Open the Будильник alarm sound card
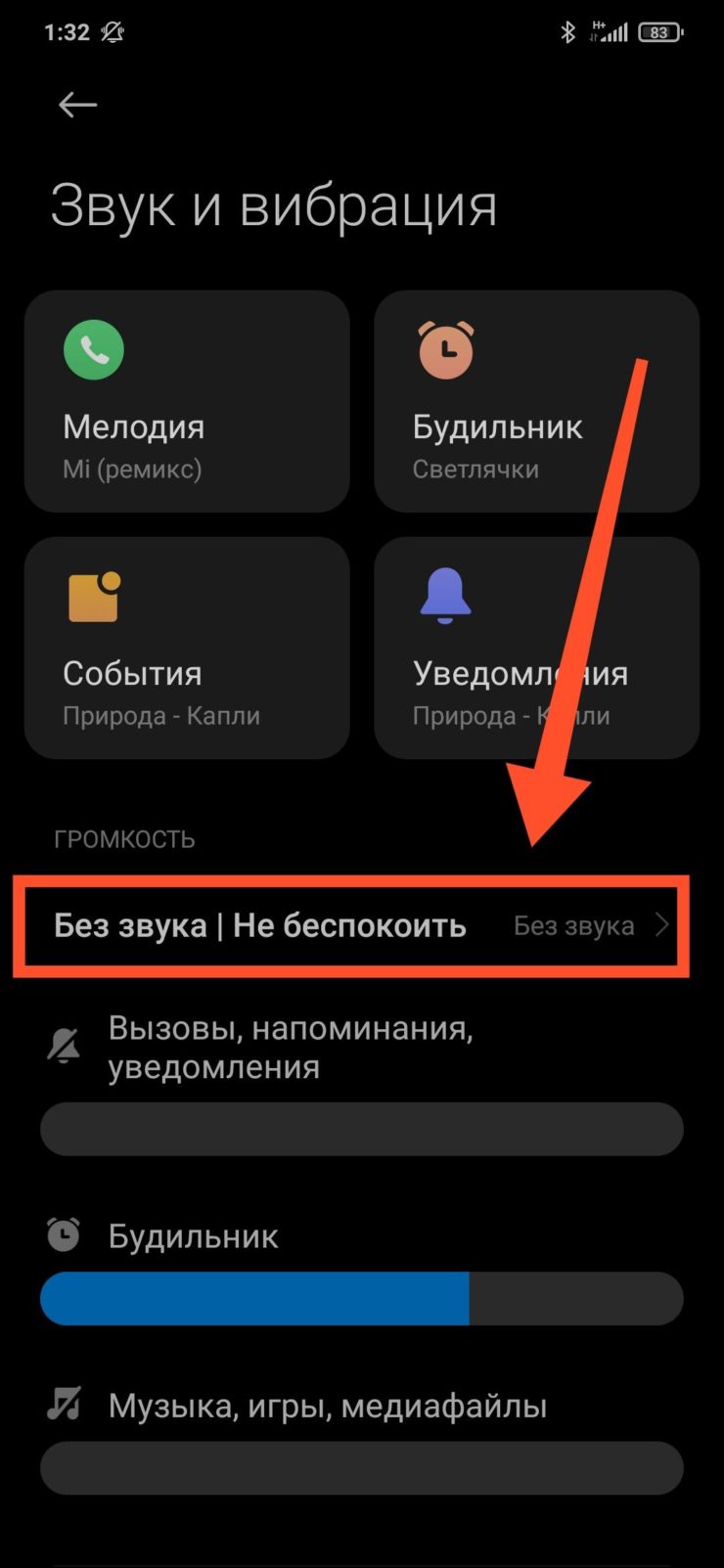724x1568 pixels. tap(536, 401)
